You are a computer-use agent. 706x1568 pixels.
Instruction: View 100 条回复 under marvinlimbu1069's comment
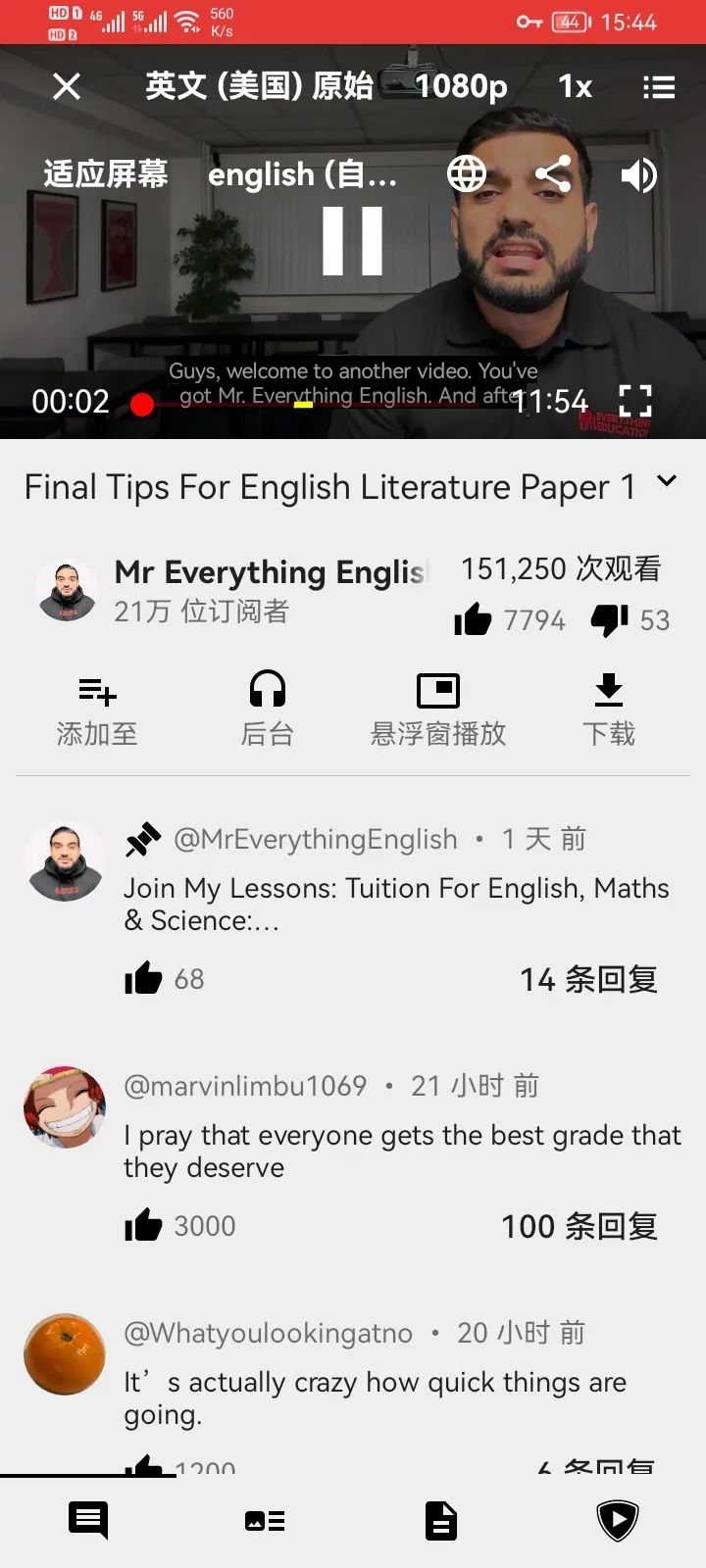pos(579,1226)
